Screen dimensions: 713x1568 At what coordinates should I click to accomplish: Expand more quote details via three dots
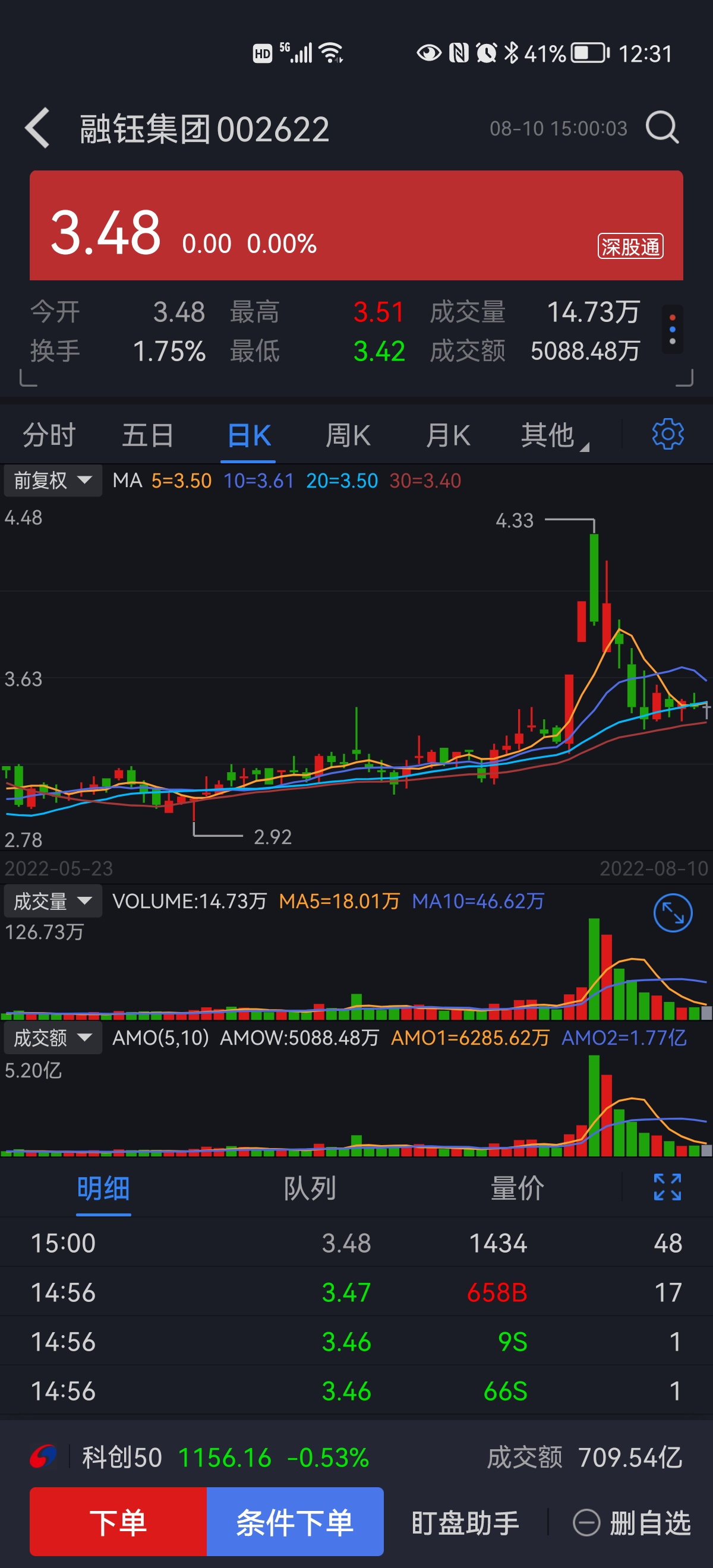click(x=672, y=329)
